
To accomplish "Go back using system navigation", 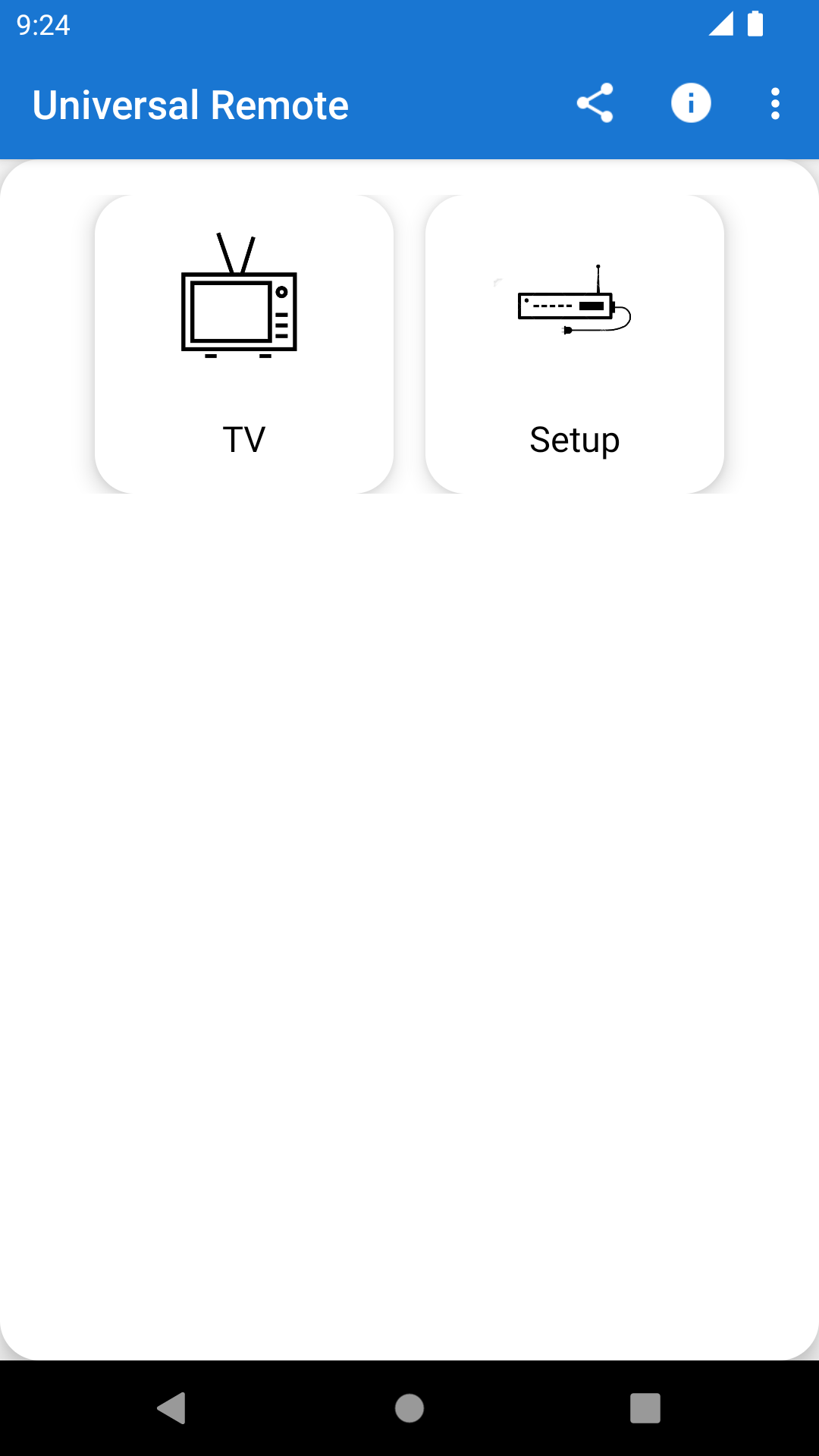I will tap(171, 1408).
